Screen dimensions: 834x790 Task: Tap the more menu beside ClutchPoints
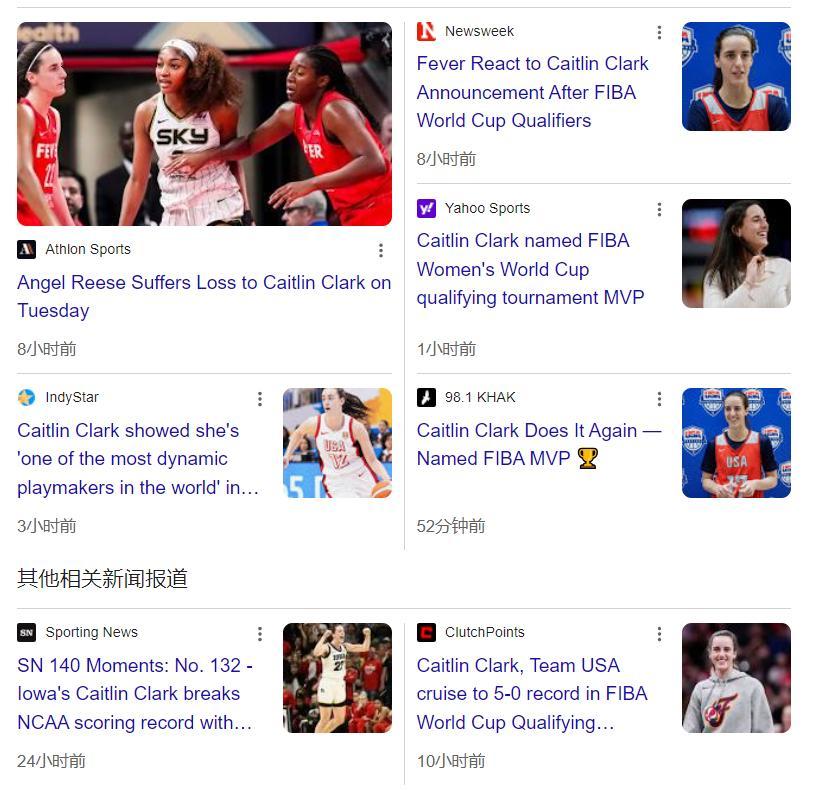coord(659,634)
